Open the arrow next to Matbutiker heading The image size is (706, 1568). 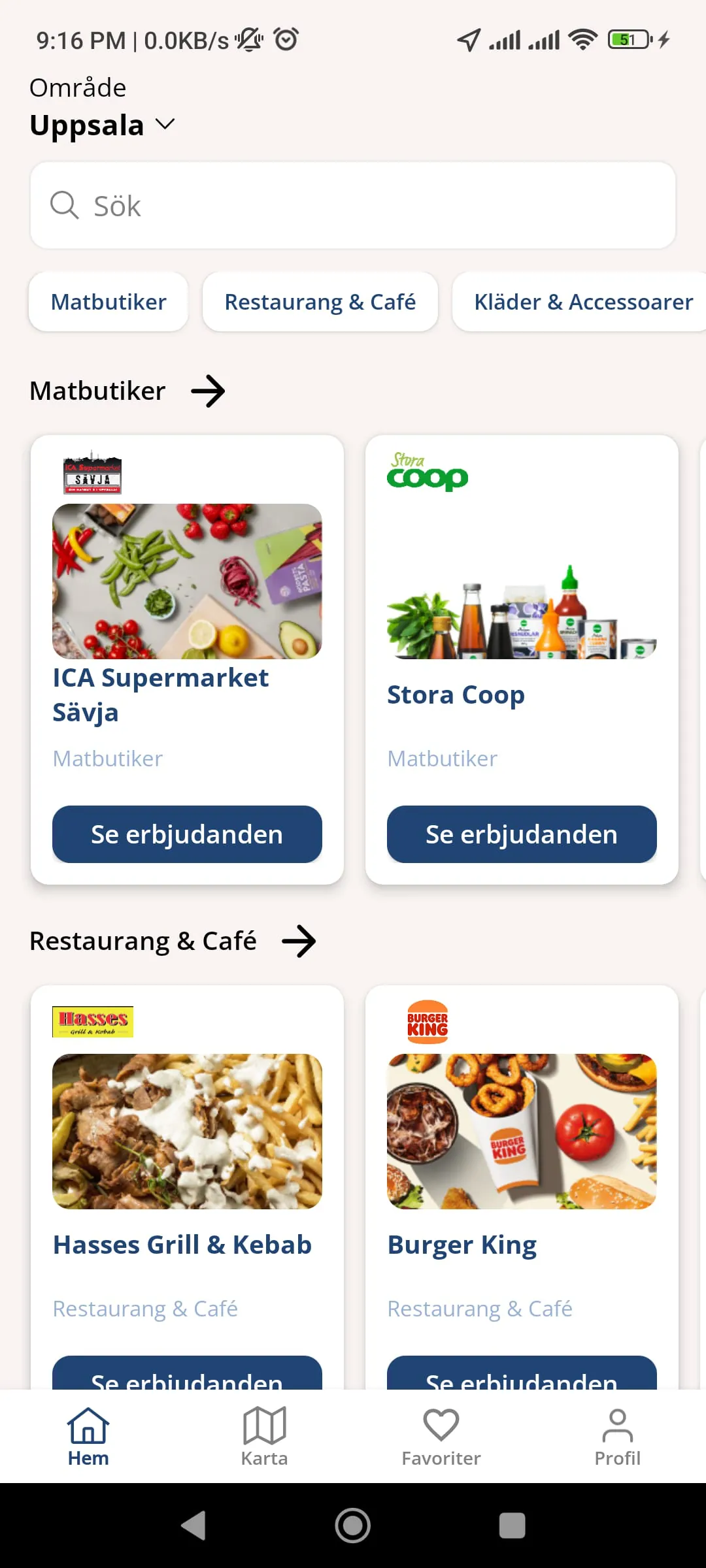(208, 391)
